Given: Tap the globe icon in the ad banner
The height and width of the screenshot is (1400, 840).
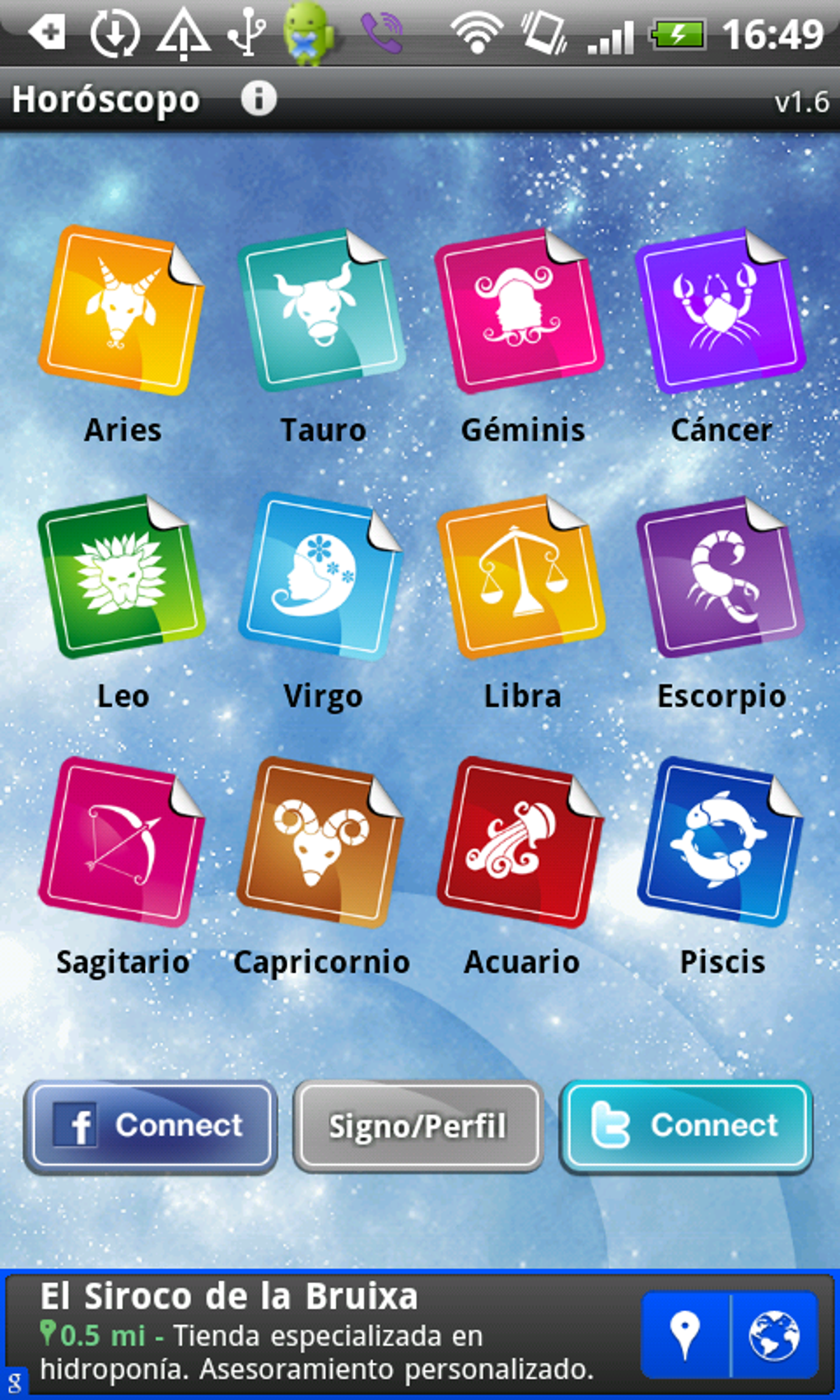Looking at the screenshot, I should [773, 1334].
